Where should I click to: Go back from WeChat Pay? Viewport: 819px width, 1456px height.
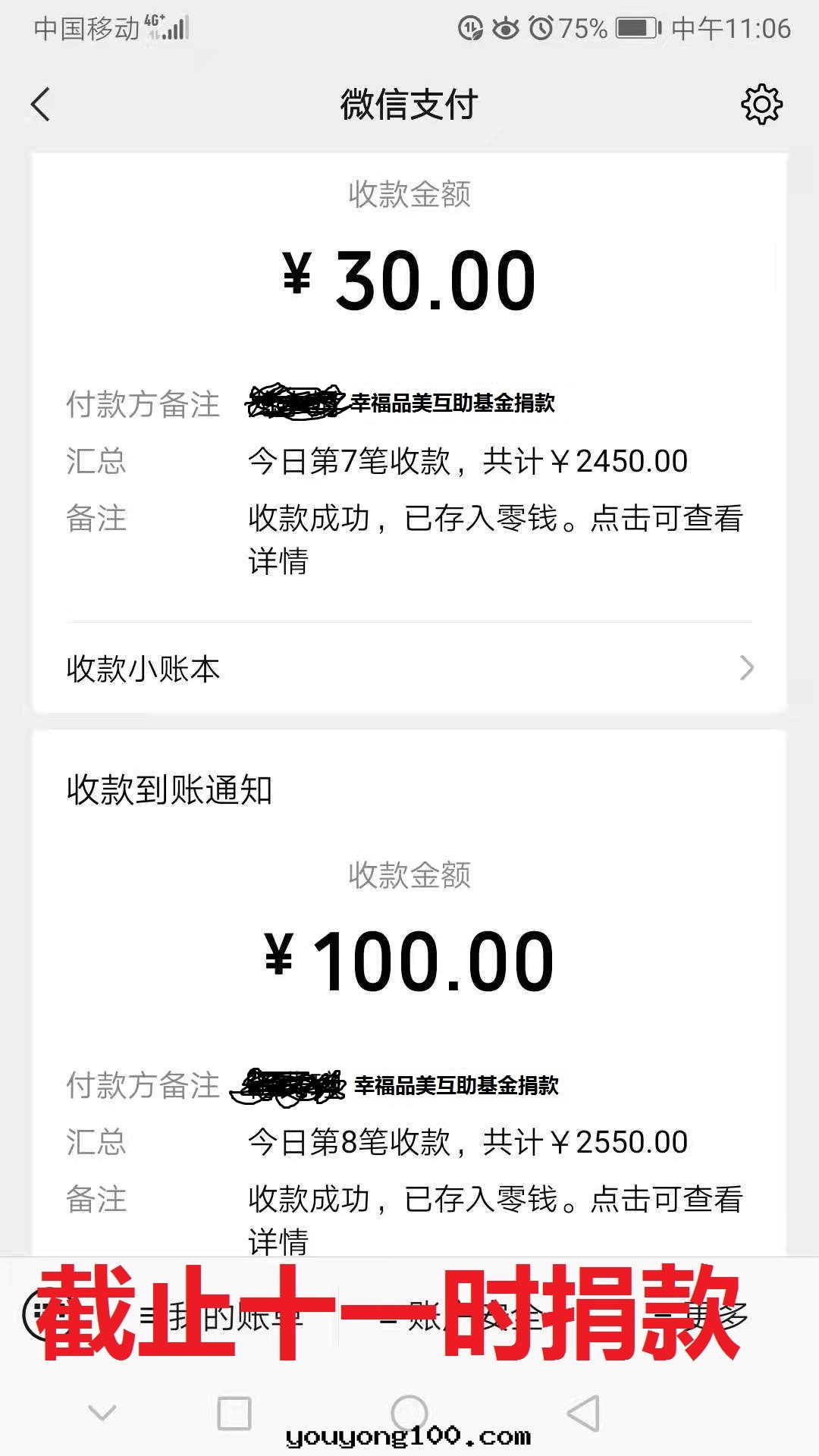[41, 105]
